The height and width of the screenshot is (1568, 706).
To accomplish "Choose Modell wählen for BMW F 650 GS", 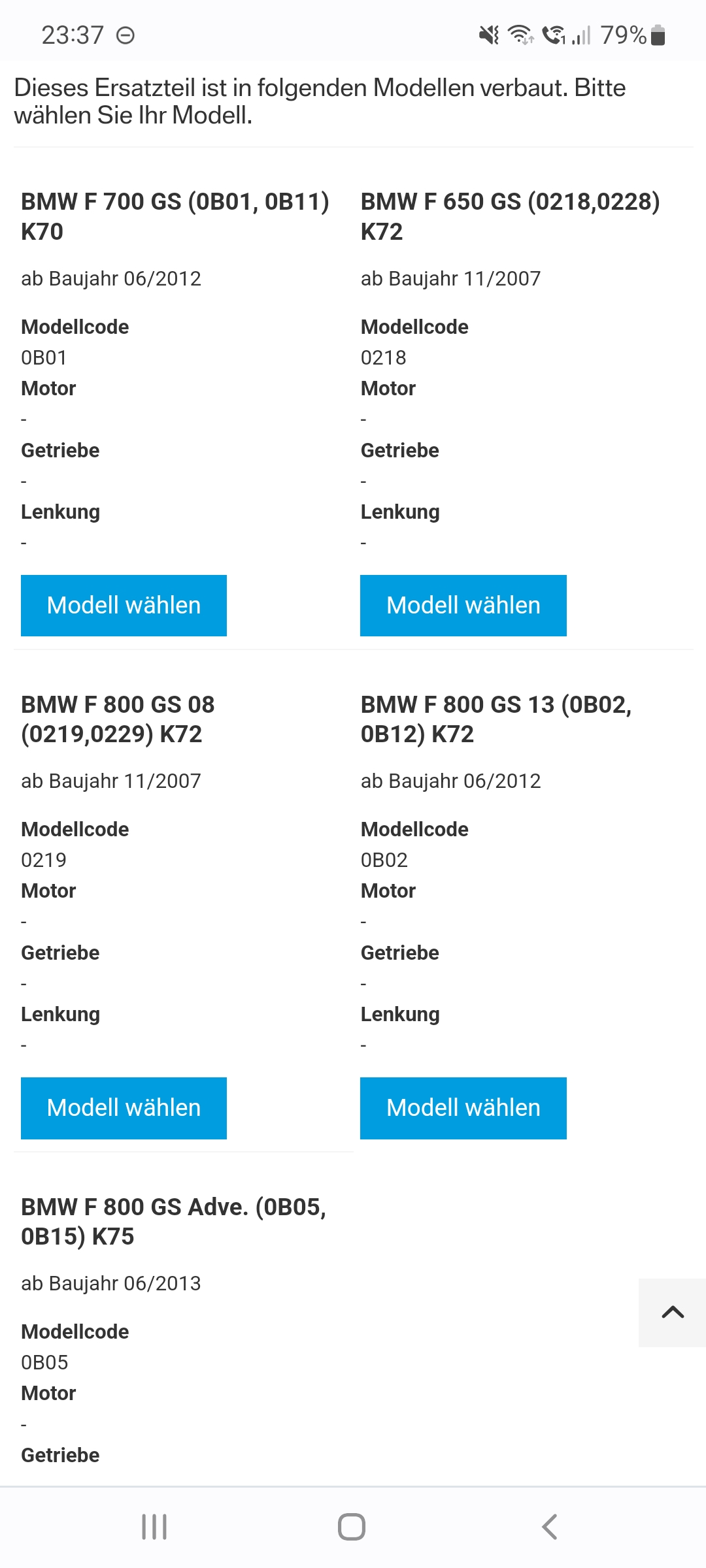I will (x=463, y=606).
